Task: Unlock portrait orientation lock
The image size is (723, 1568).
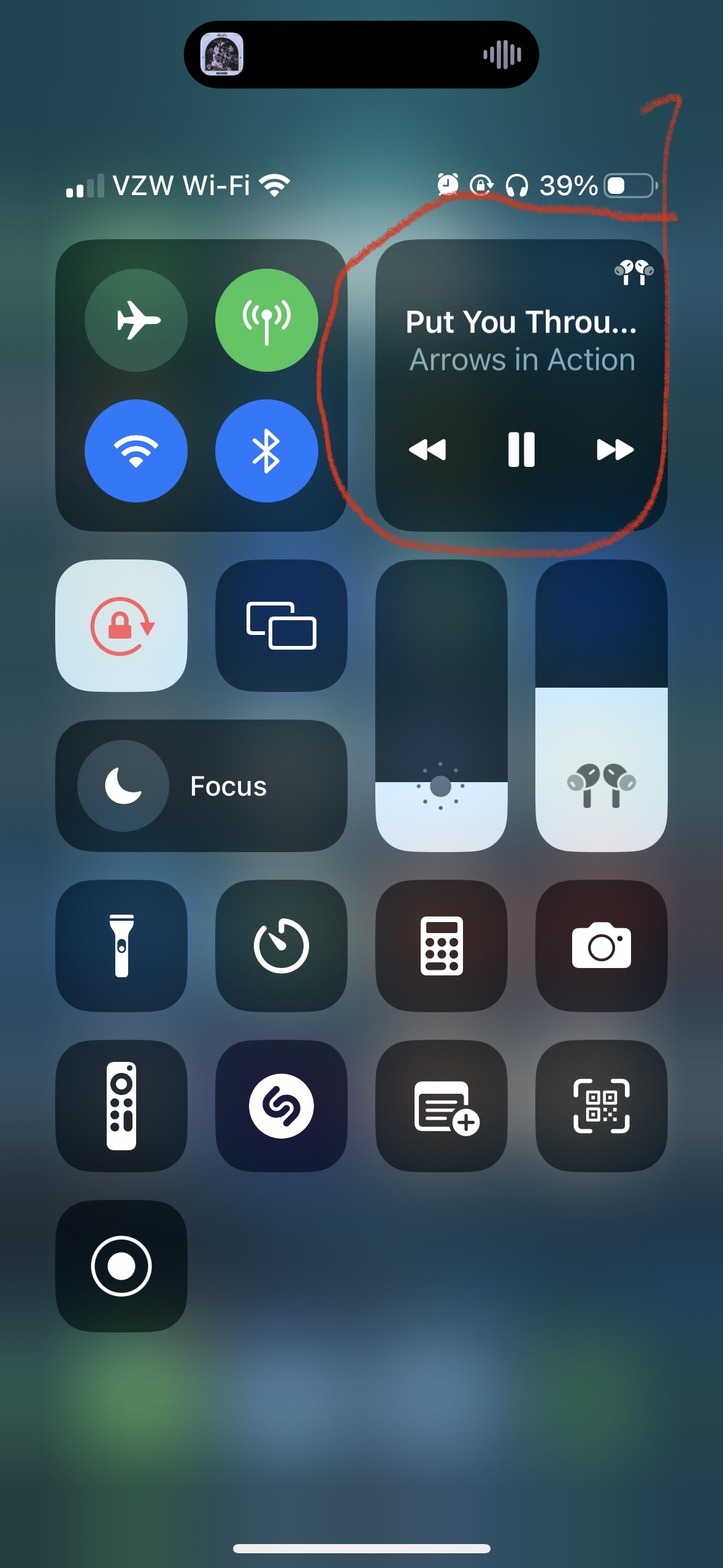Action: (x=121, y=626)
